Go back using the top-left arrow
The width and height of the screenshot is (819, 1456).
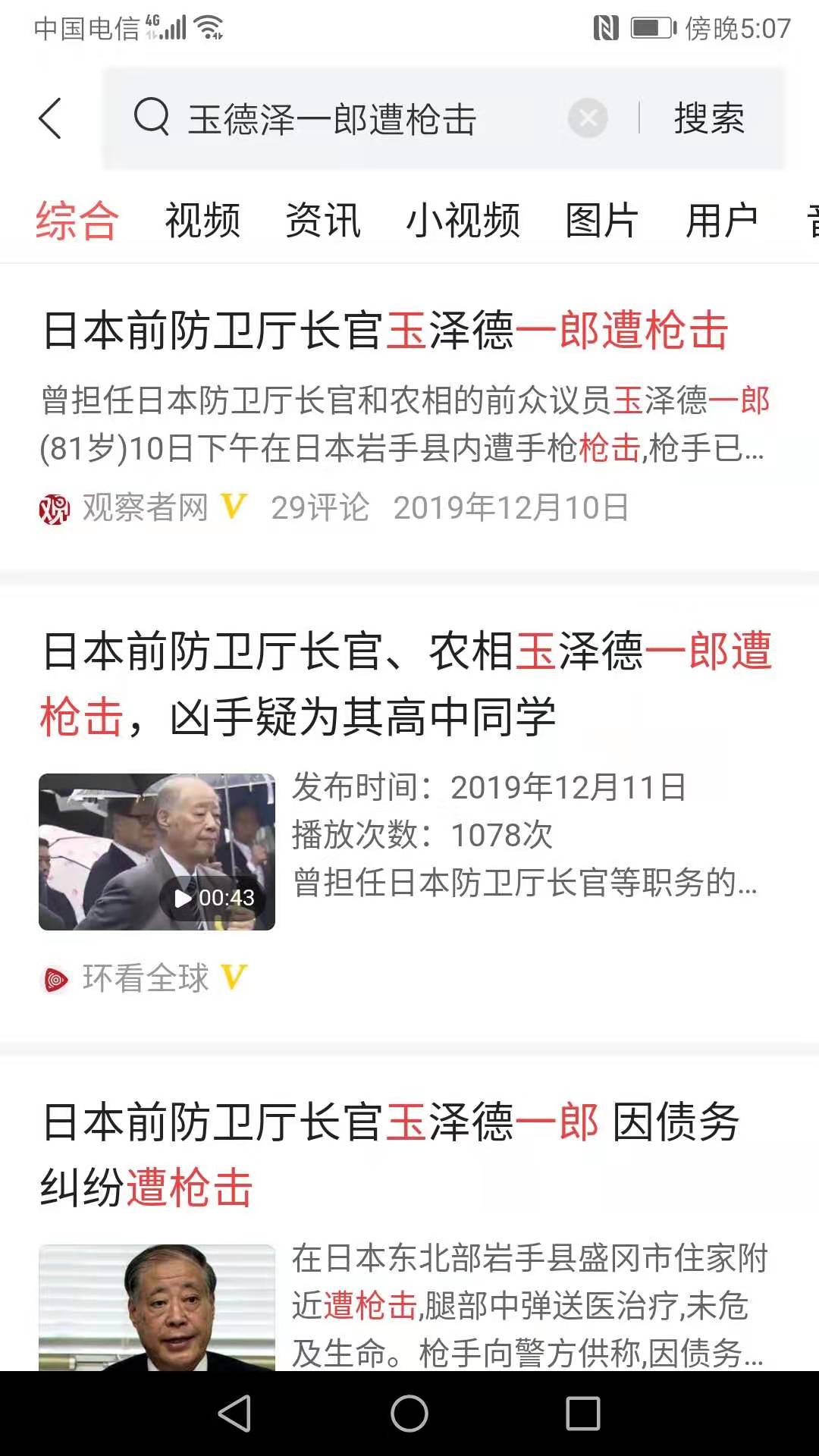(50, 119)
